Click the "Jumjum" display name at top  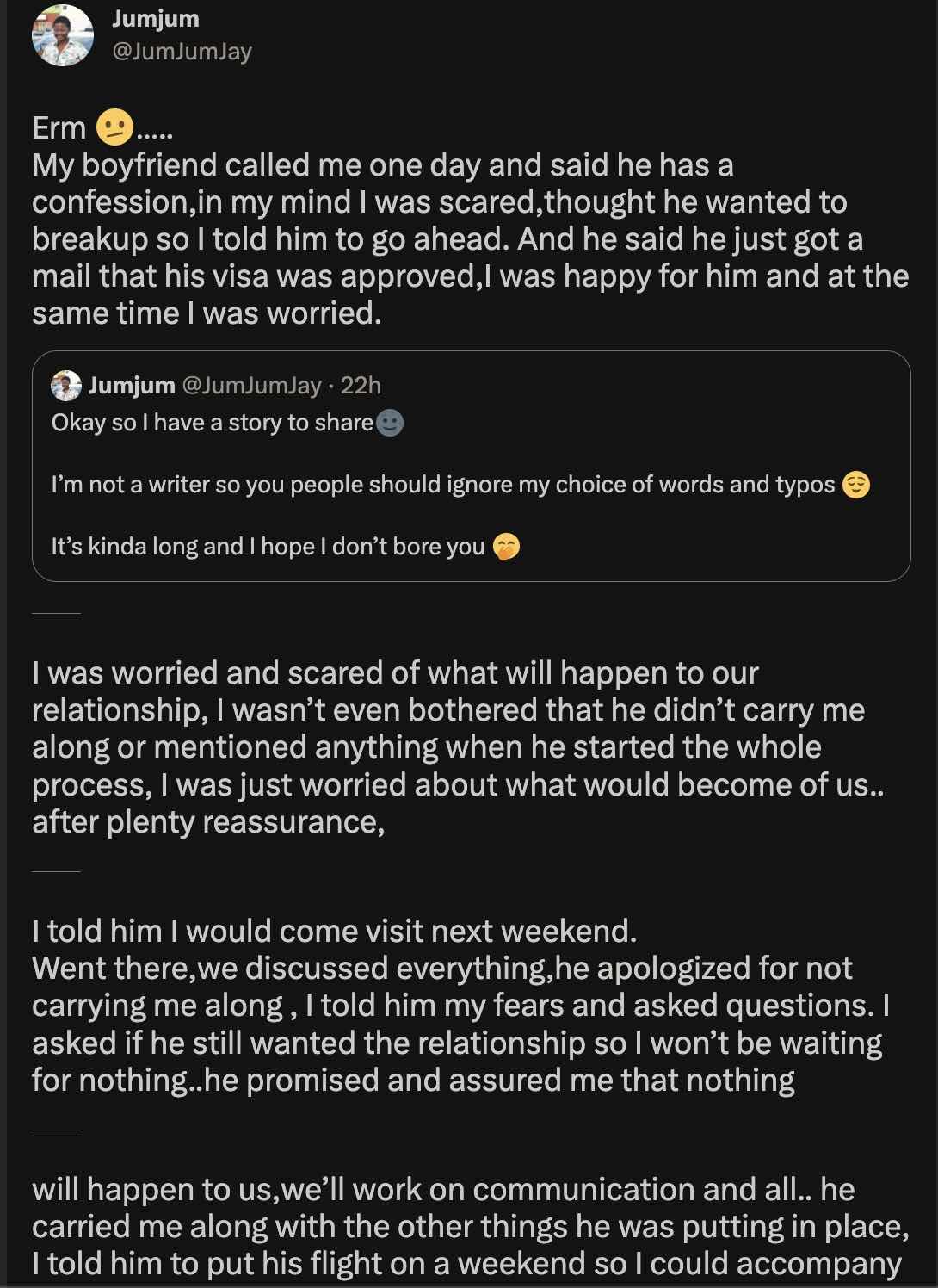click(155, 17)
